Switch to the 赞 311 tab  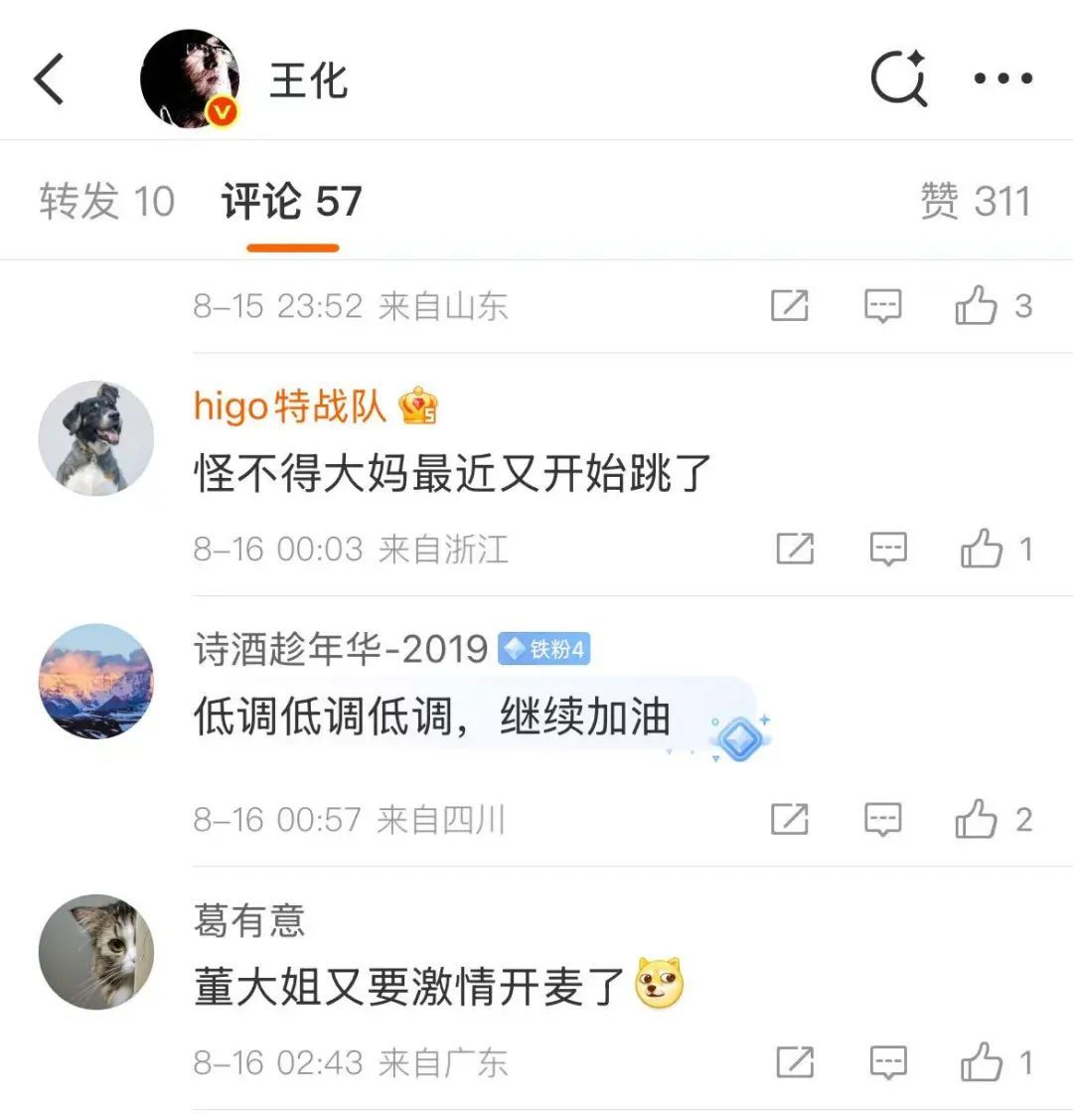click(975, 202)
